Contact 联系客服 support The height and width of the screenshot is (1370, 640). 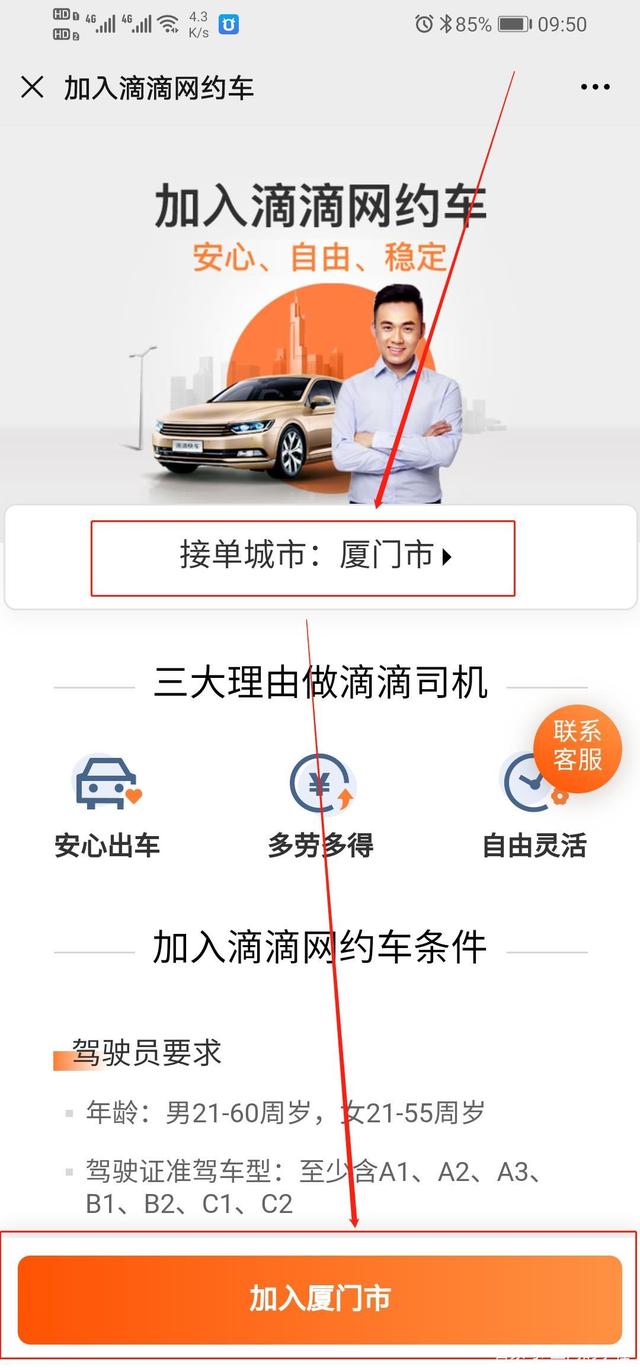point(577,745)
